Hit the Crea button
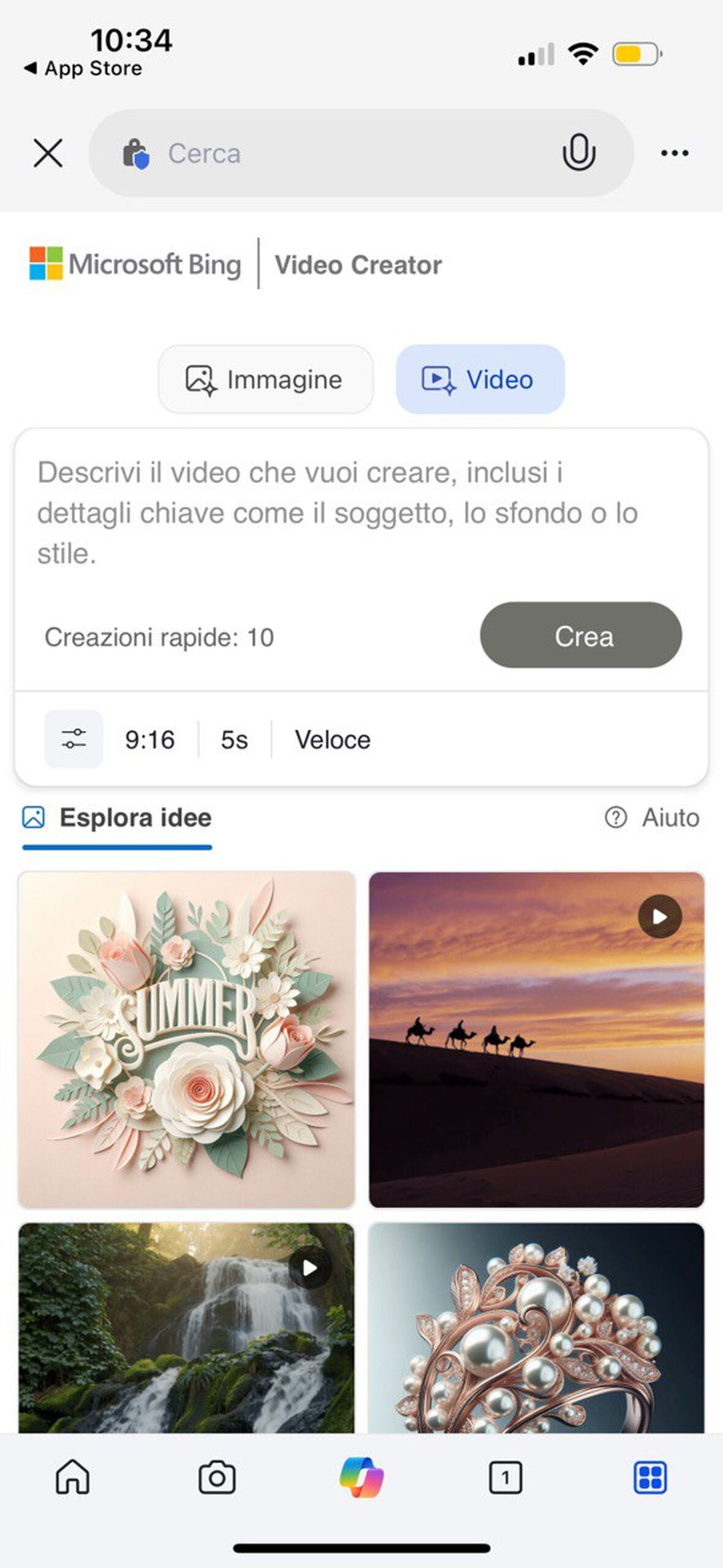Screen dimensions: 723x1568 (580, 636)
